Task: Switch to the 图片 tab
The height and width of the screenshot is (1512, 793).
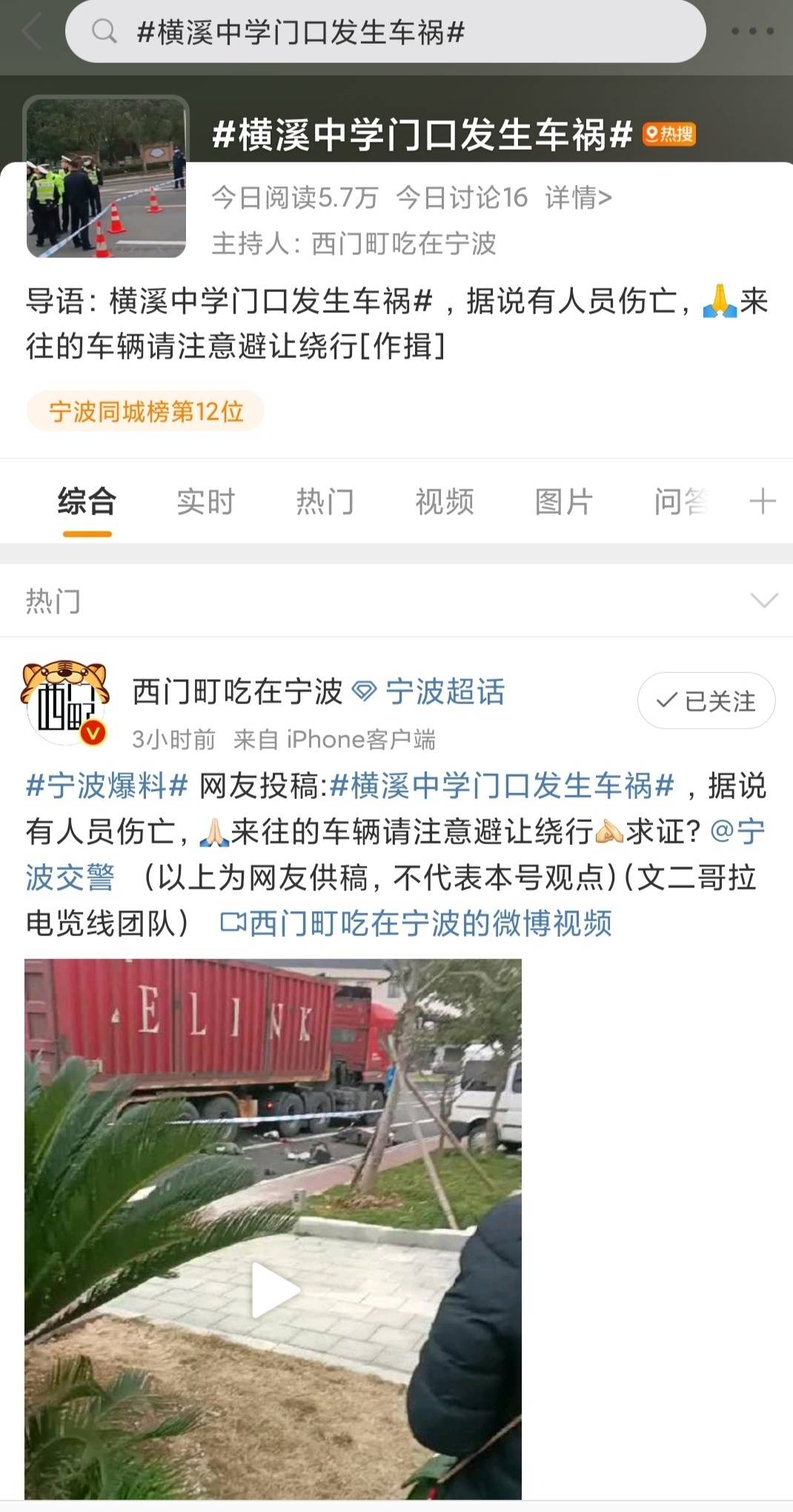Action: point(563,502)
